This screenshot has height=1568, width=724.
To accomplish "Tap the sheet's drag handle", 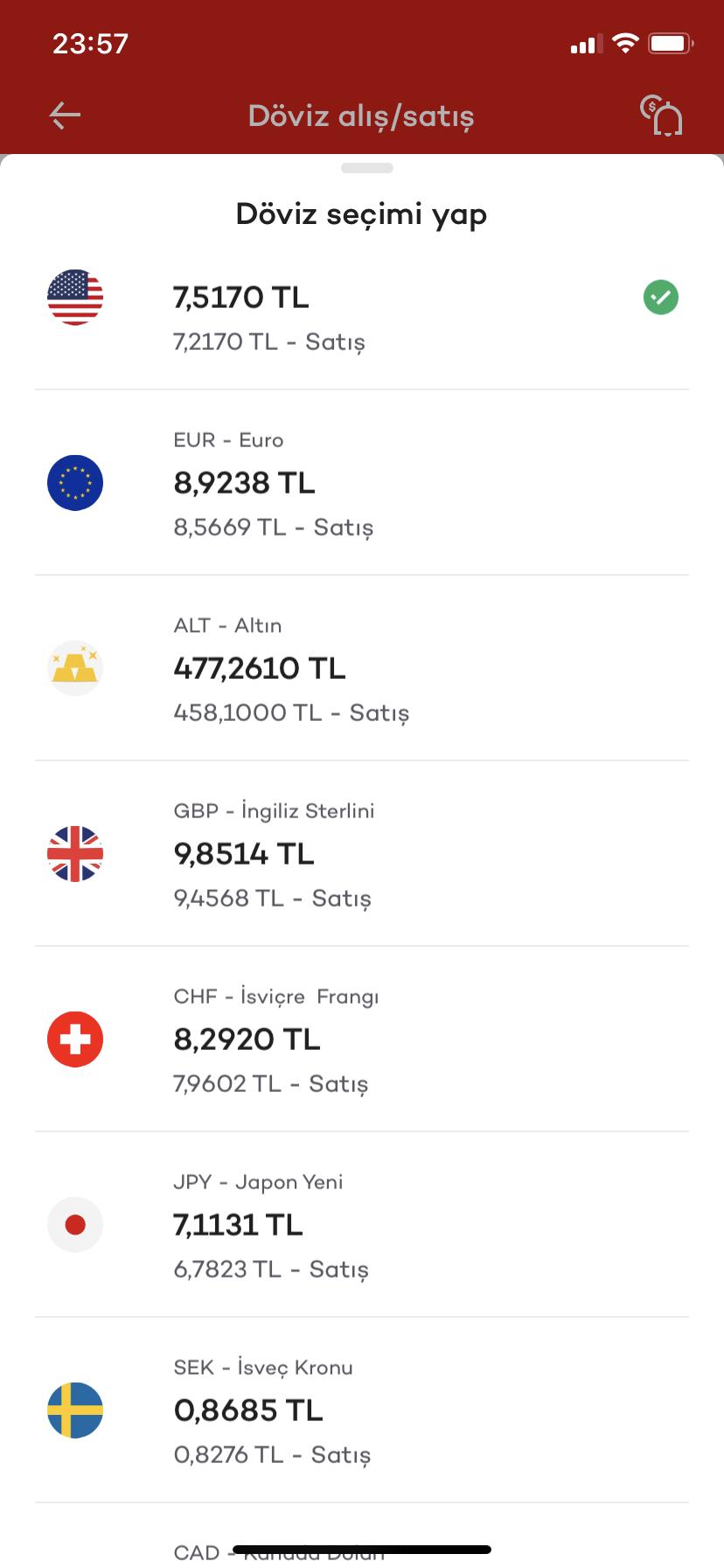I will (x=367, y=168).
